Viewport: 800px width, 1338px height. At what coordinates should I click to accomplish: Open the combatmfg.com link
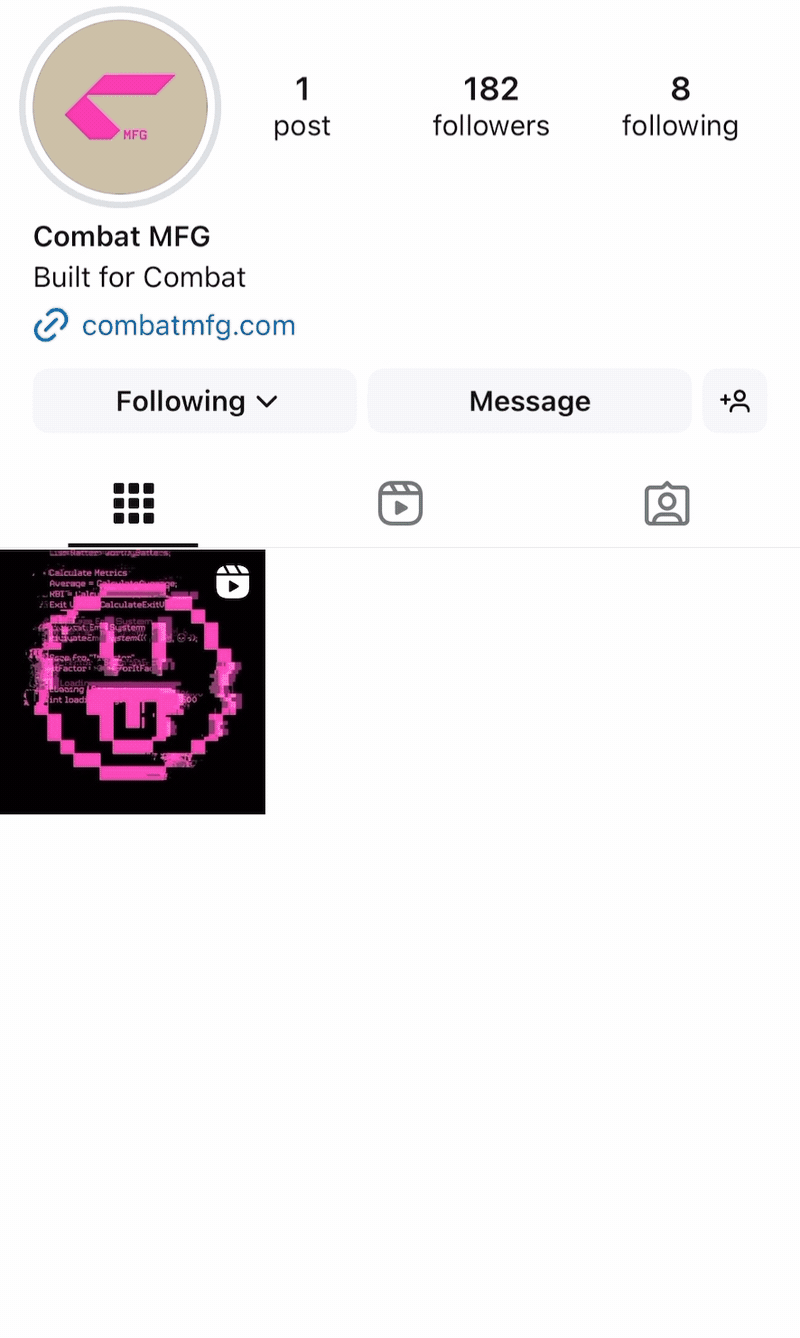[x=188, y=326]
